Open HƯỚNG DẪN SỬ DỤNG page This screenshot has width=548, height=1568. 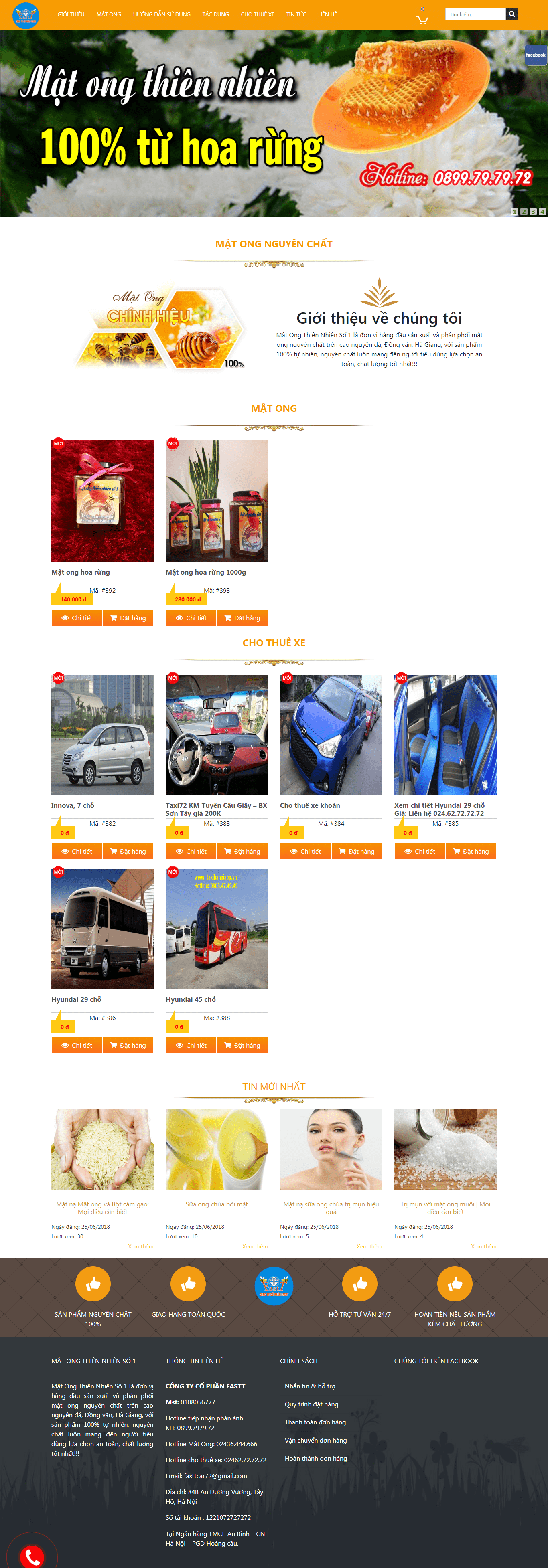161,14
